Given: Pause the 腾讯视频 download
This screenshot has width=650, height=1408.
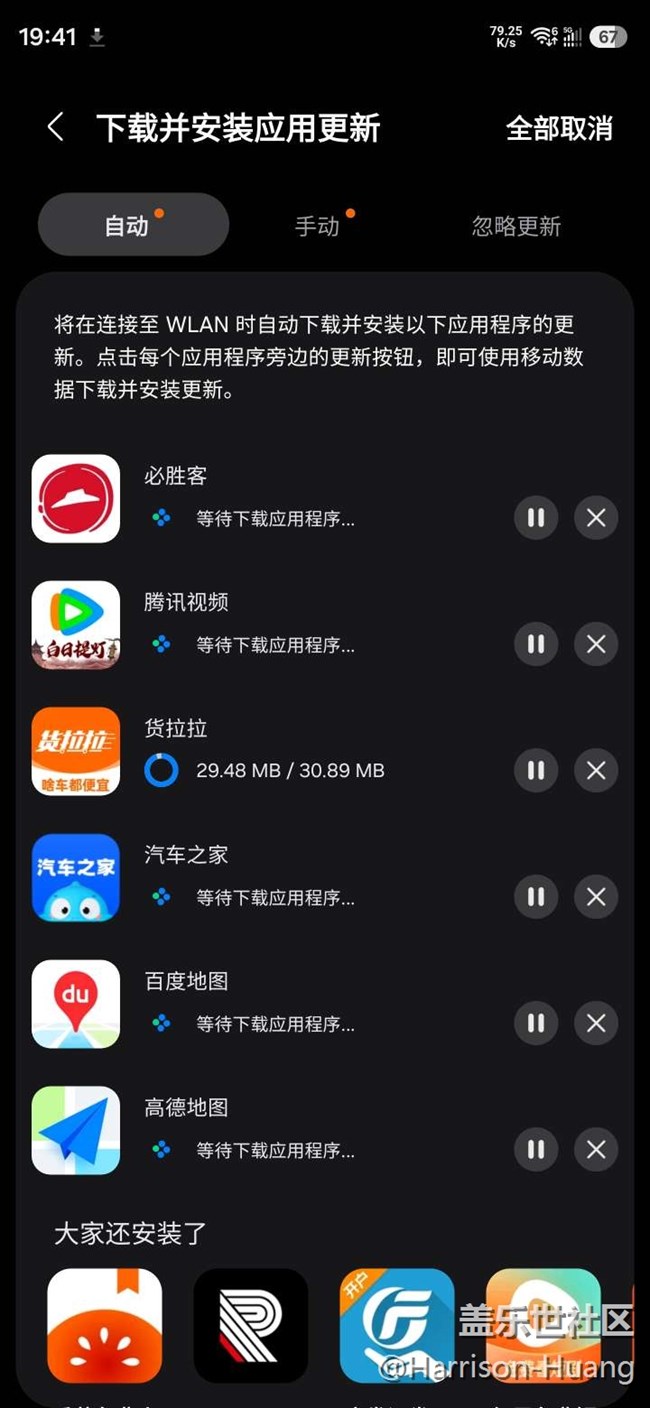Looking at the screenshot, I should 536,644.
